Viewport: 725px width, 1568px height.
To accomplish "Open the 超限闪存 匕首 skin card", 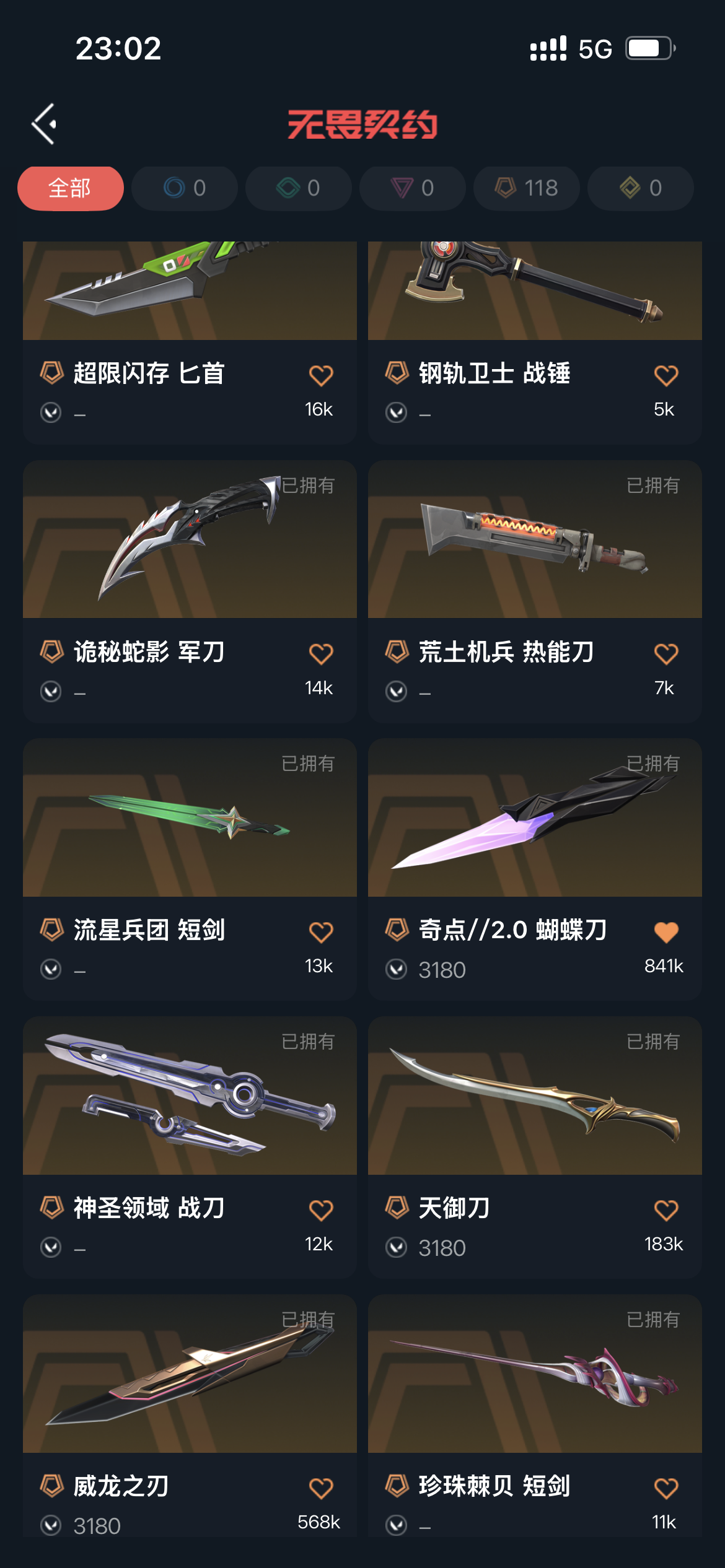I will coord(190,291).
